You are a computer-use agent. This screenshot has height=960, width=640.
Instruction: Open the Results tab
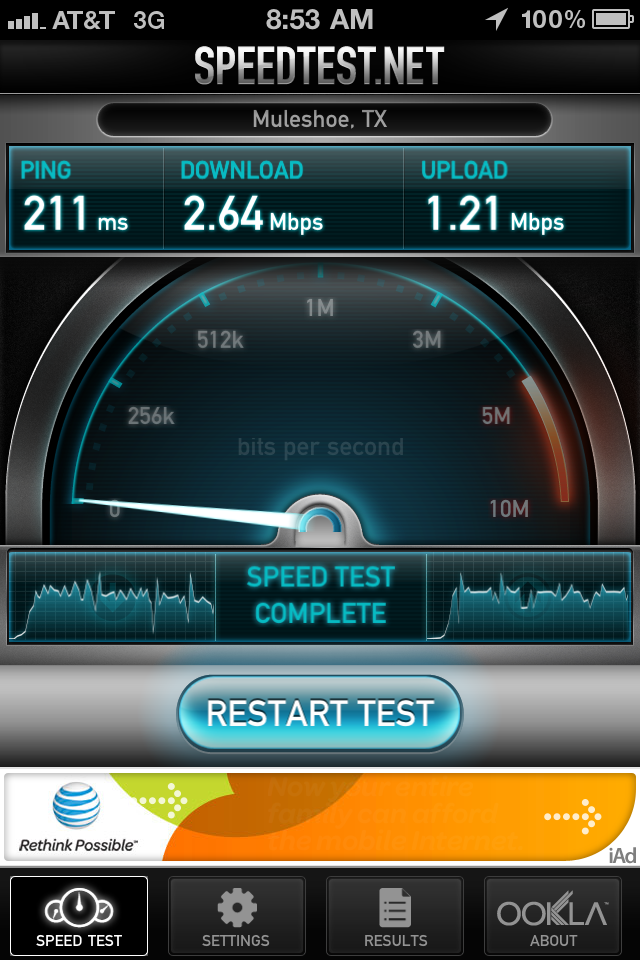[395, 916]
